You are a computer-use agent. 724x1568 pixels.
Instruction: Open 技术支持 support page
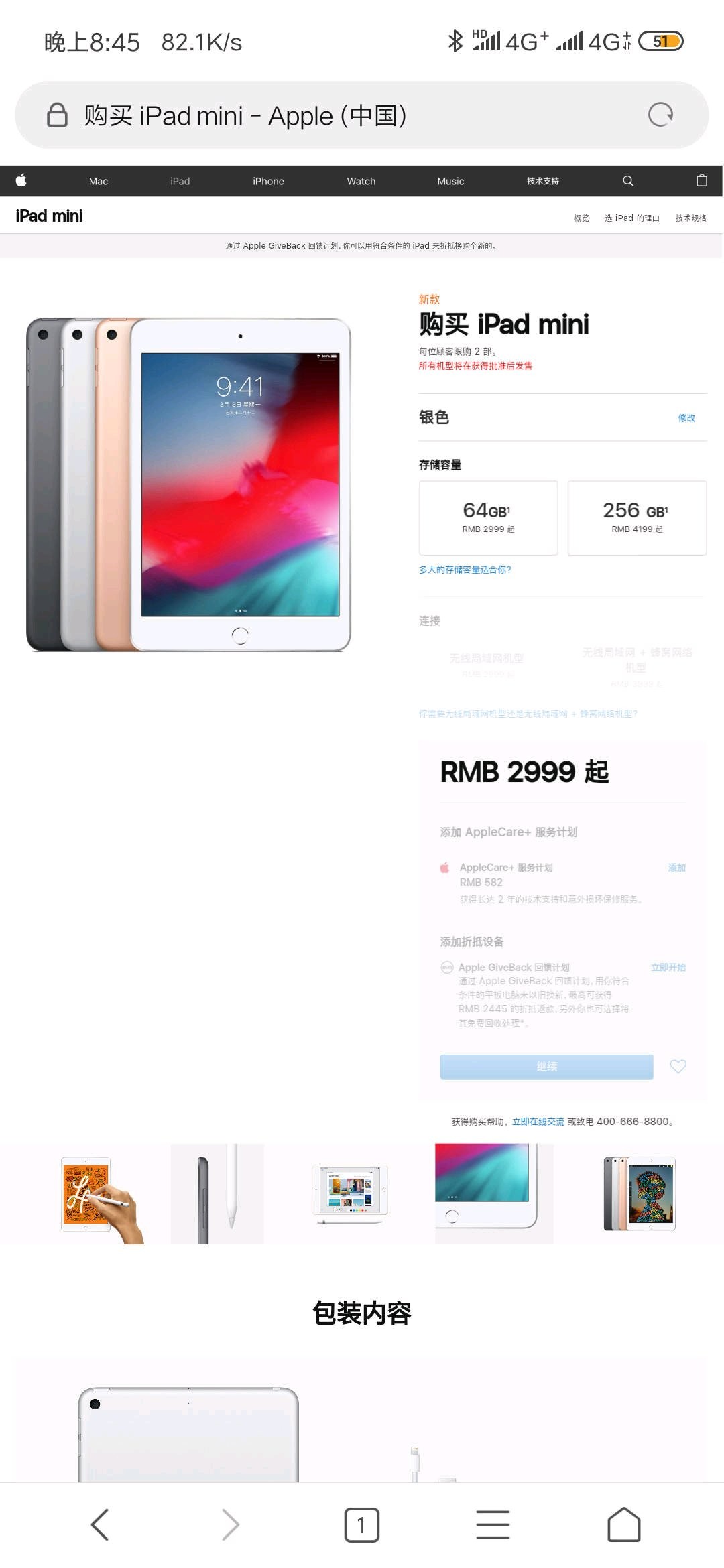pos(542,181)
